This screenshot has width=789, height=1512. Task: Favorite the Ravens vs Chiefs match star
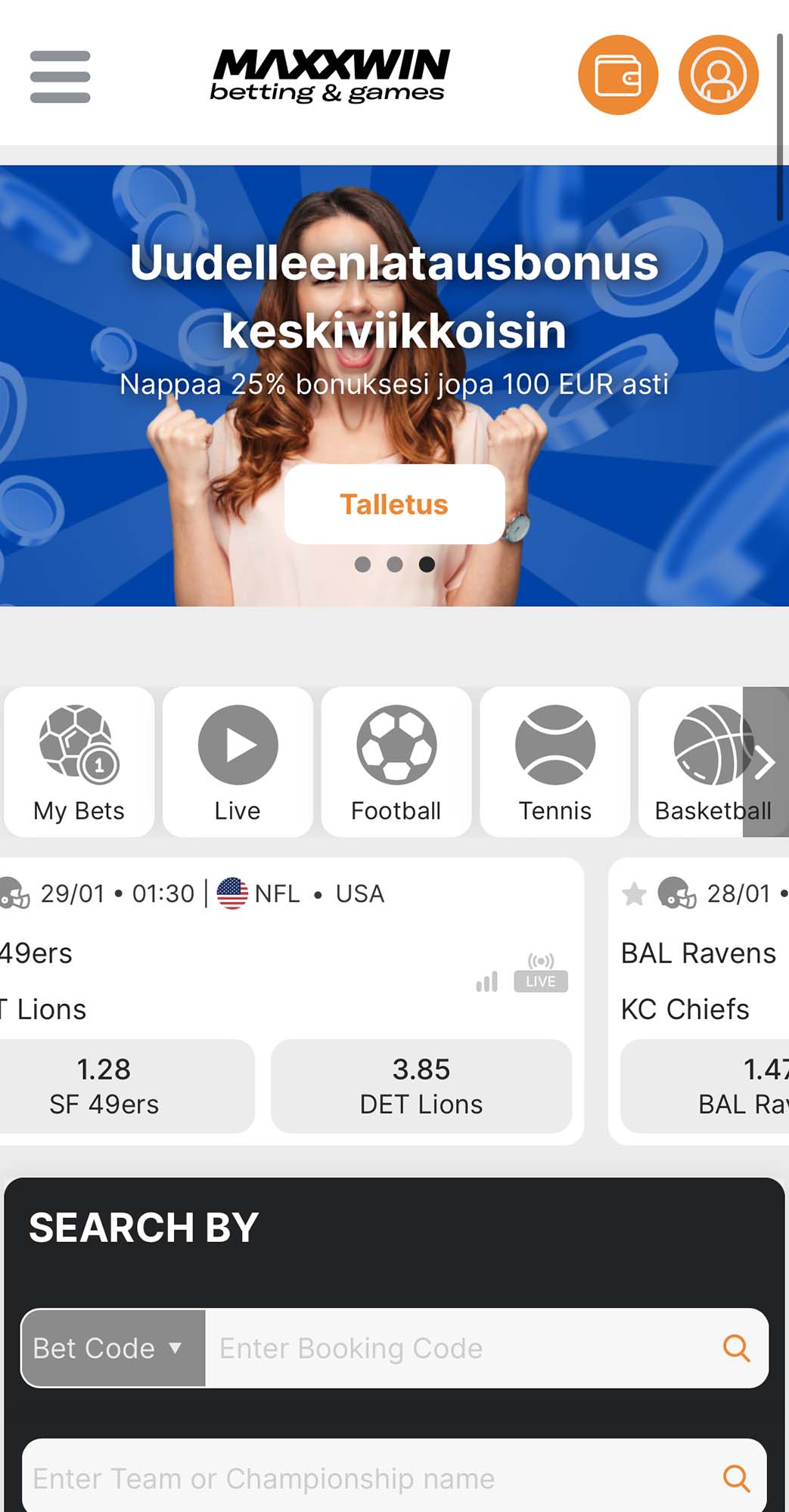tap(634, 894)
